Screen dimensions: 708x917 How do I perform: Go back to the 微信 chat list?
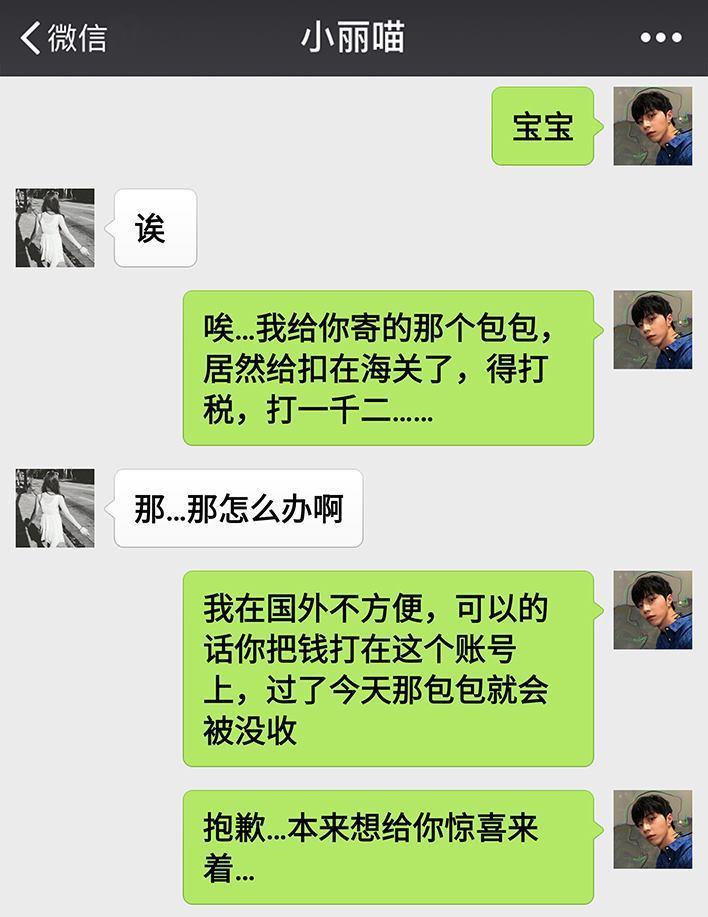coord(63,38)
